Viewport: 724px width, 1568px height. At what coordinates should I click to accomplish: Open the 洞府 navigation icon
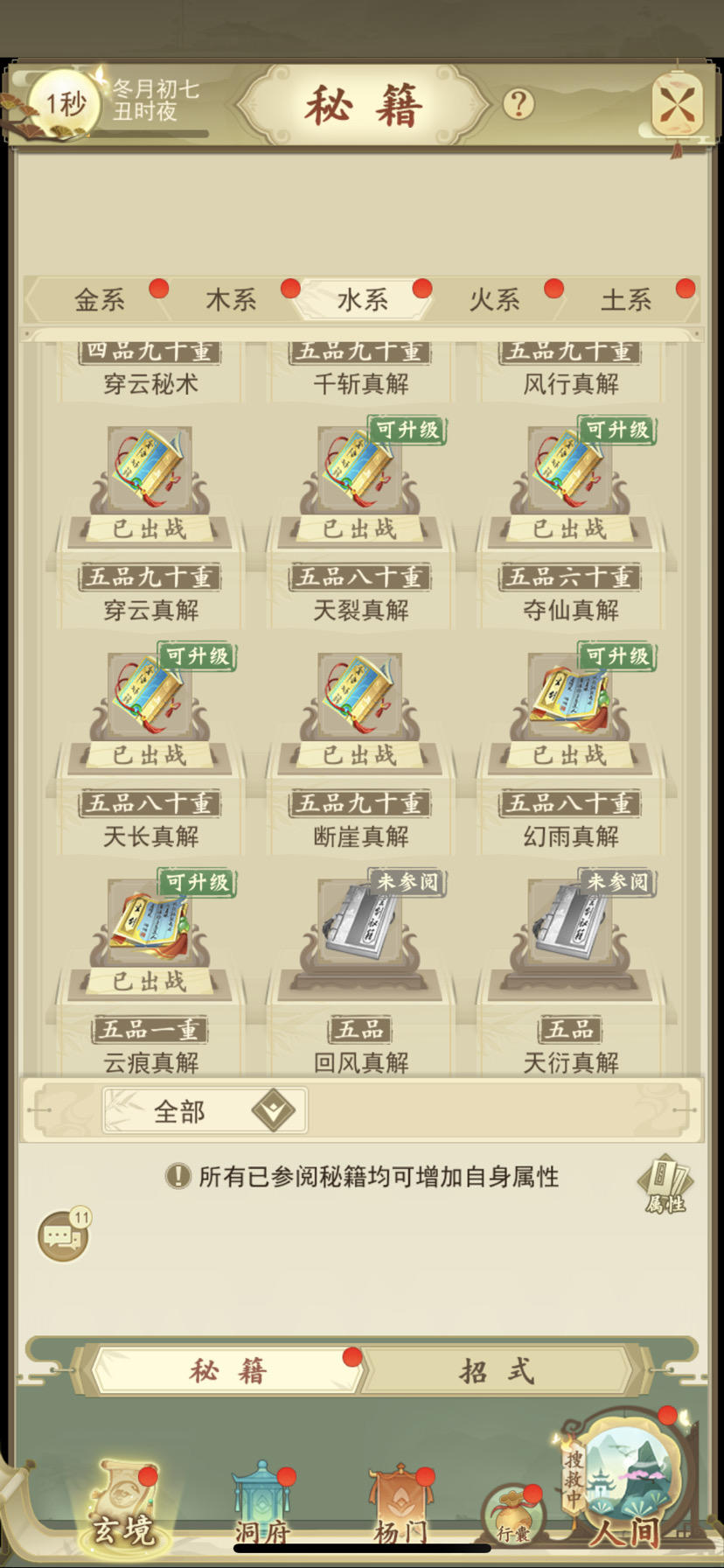coord(261,1498)
